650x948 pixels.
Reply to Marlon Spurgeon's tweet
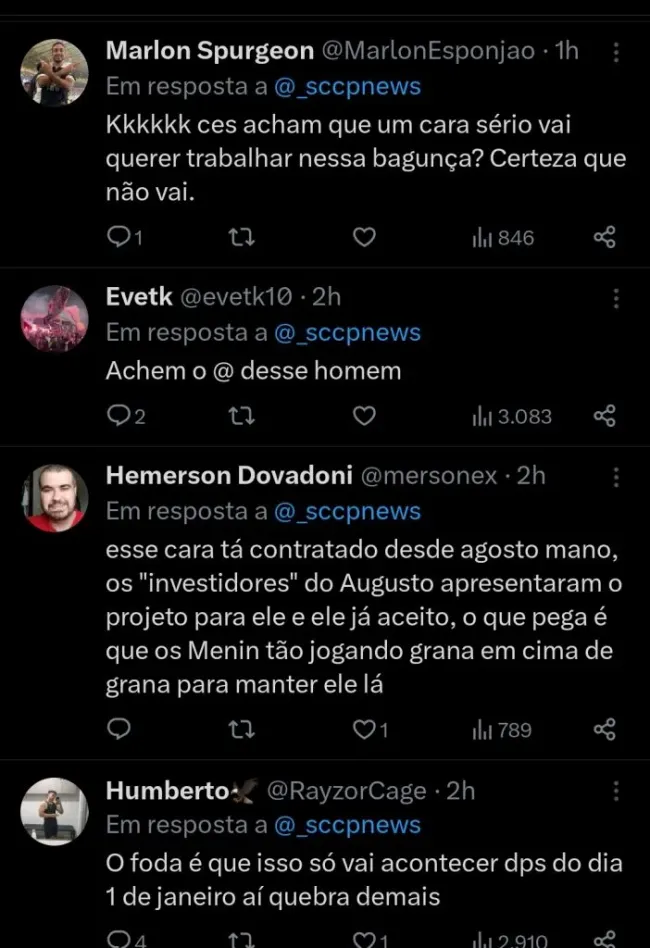click(119, 237)
